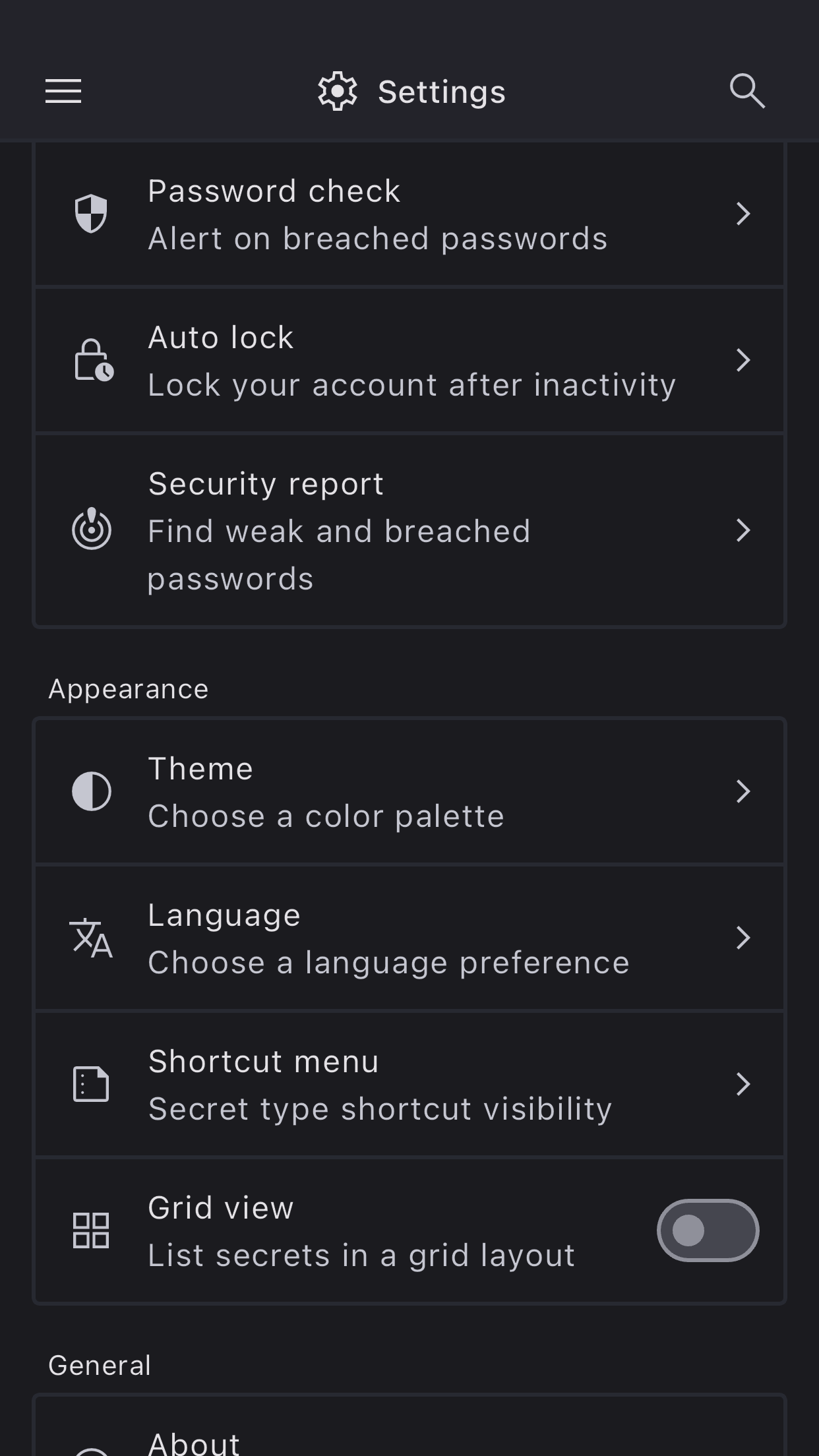The height and width of the screenshot is (1456, 819).
Task: Open Theme color palette options
Action: [409, 792]
